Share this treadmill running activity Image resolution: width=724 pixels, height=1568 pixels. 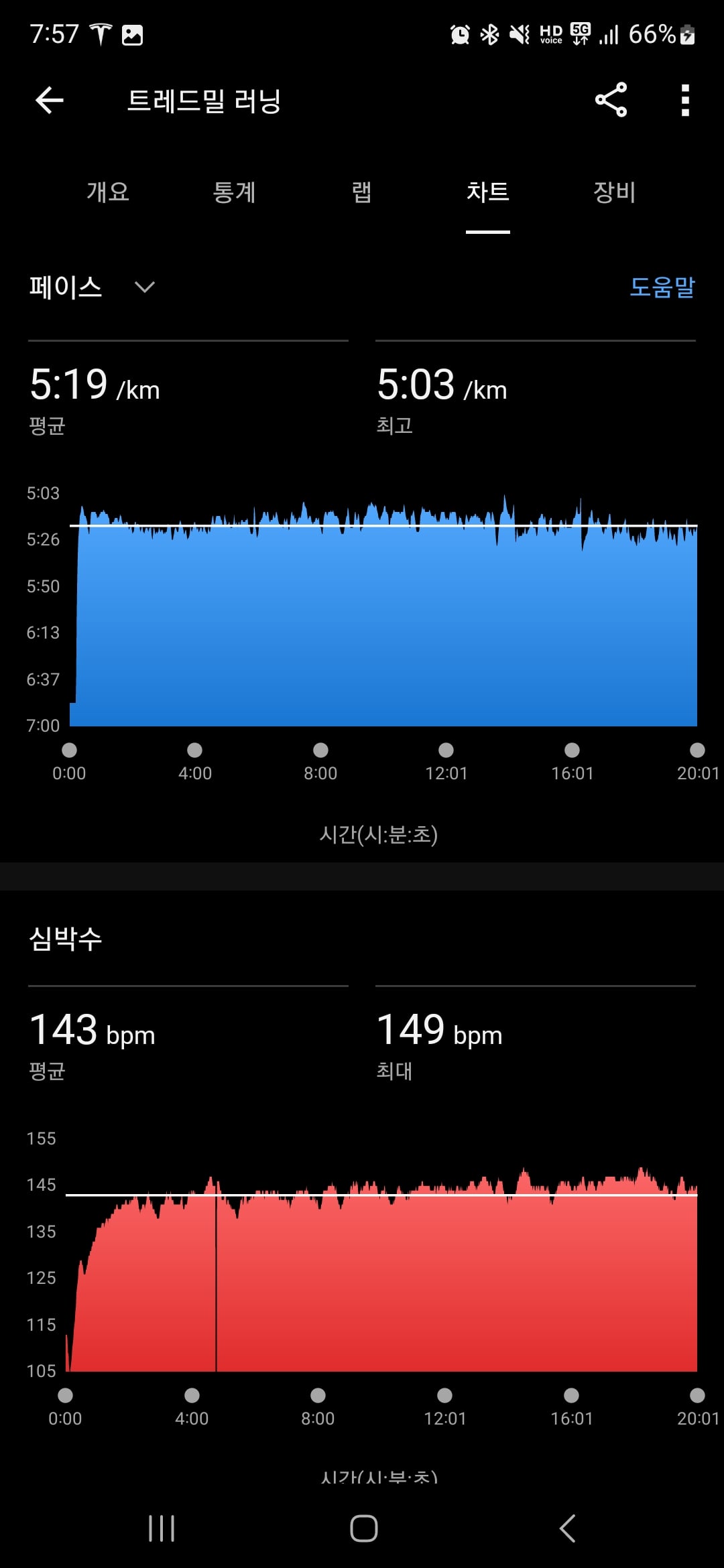click(x=611, y=101)
